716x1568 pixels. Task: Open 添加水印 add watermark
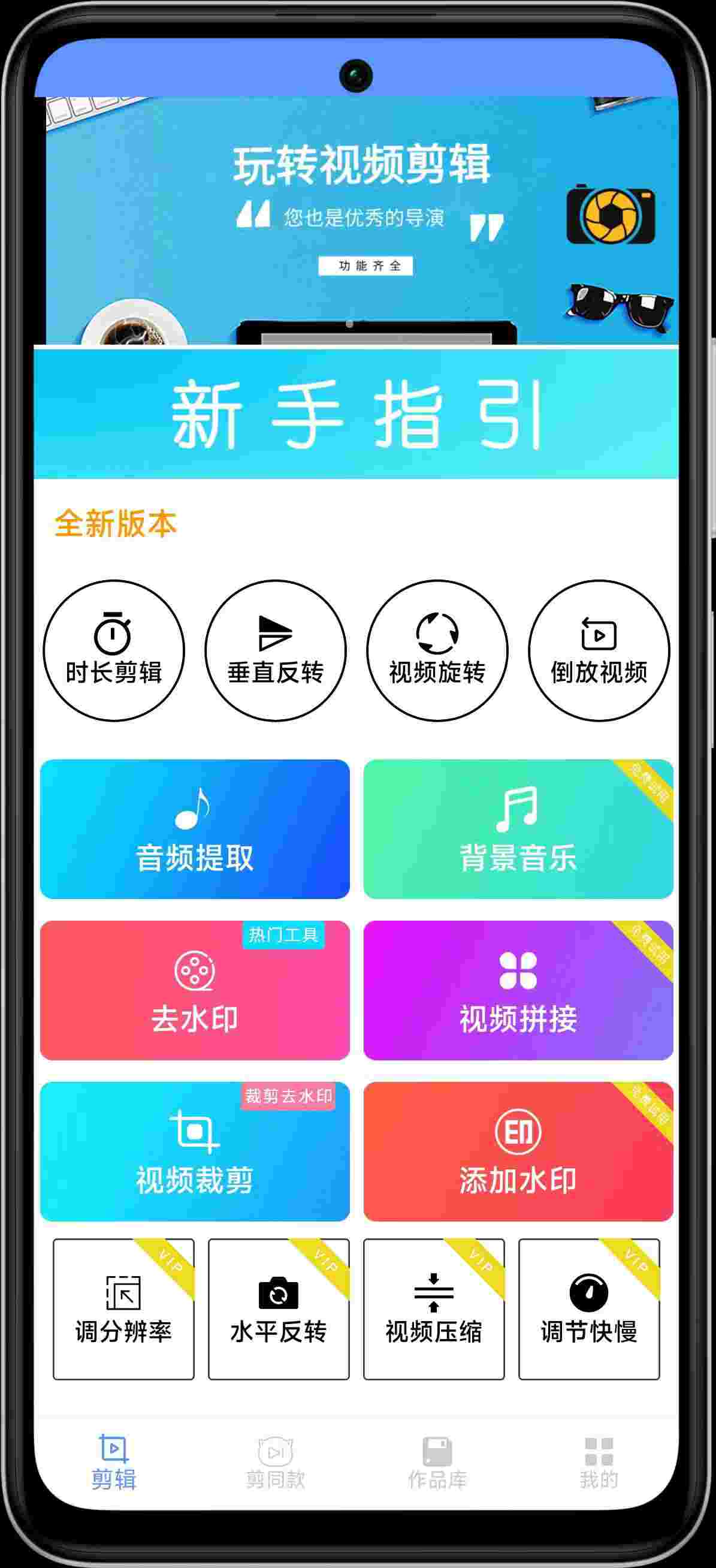[518, 1151]
